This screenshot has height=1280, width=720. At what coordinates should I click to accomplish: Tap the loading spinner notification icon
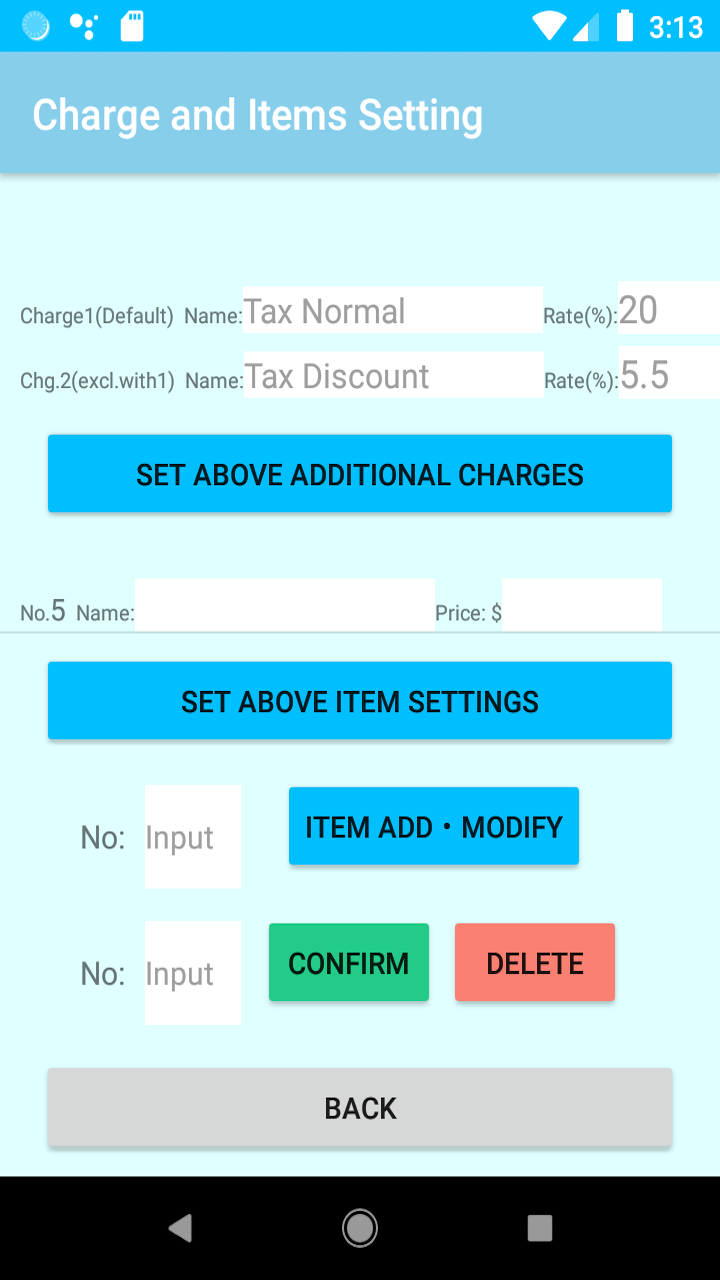tap(35, 27)
